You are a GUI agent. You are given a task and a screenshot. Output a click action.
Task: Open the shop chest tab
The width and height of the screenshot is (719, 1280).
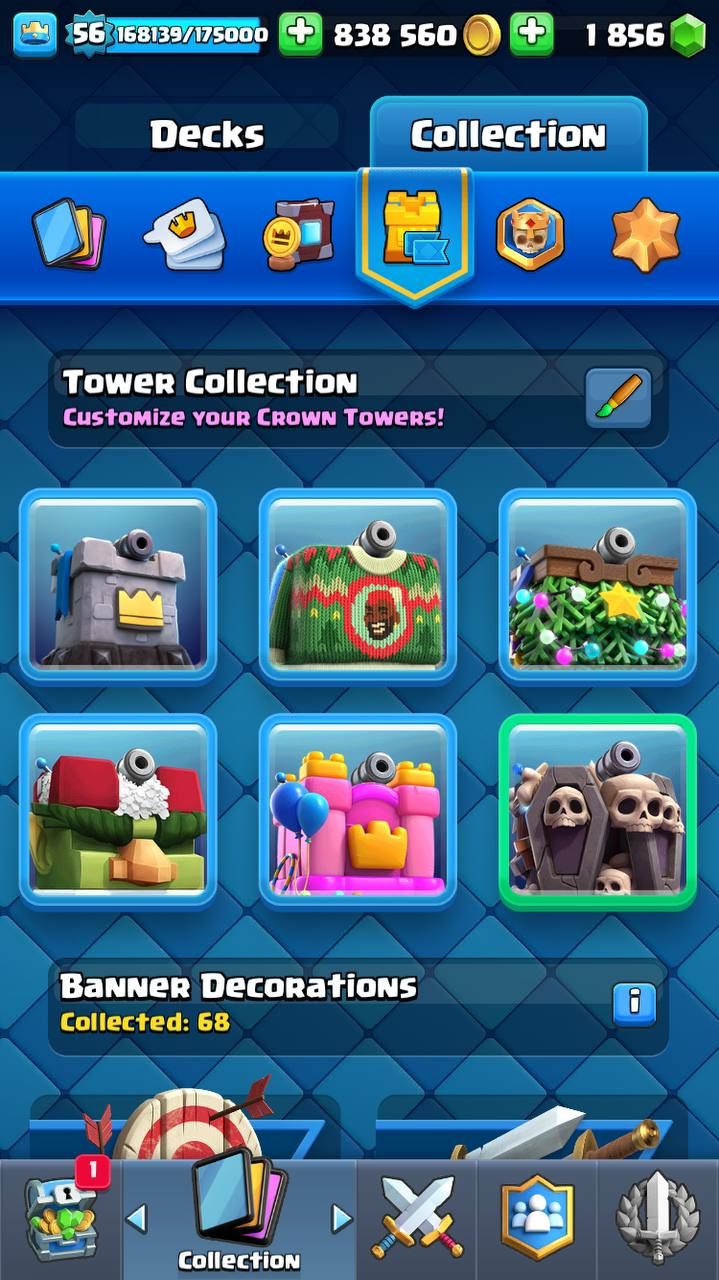(60, 1218)
